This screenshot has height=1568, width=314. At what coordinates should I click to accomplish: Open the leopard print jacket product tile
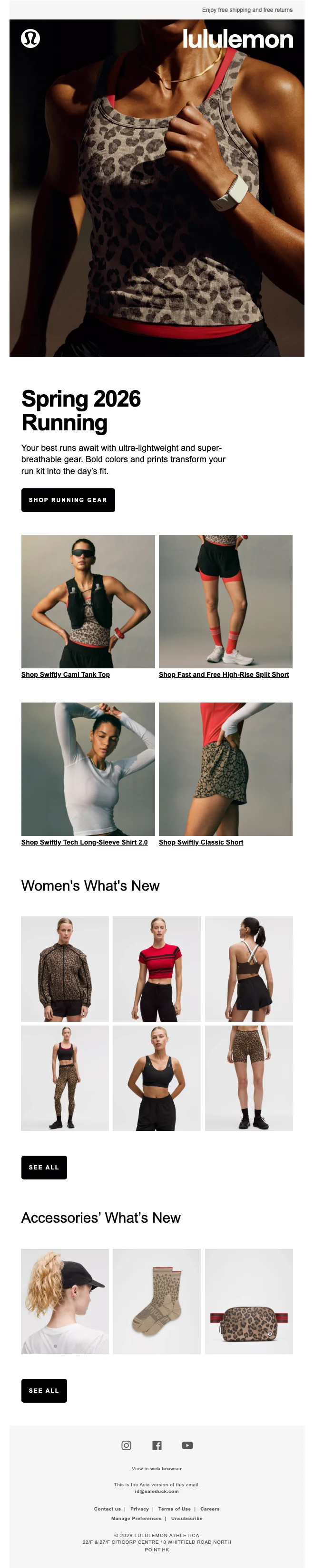[x=65, y=969]
